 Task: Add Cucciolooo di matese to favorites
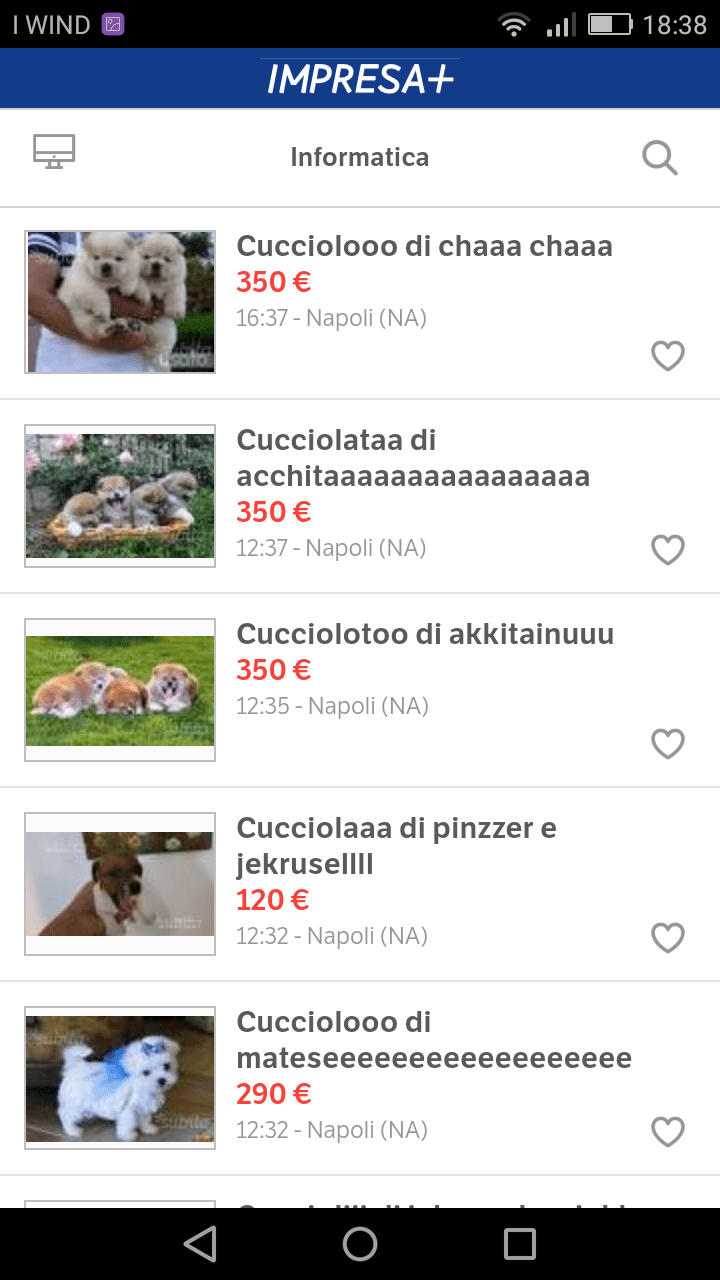[x=668, y=1132]
